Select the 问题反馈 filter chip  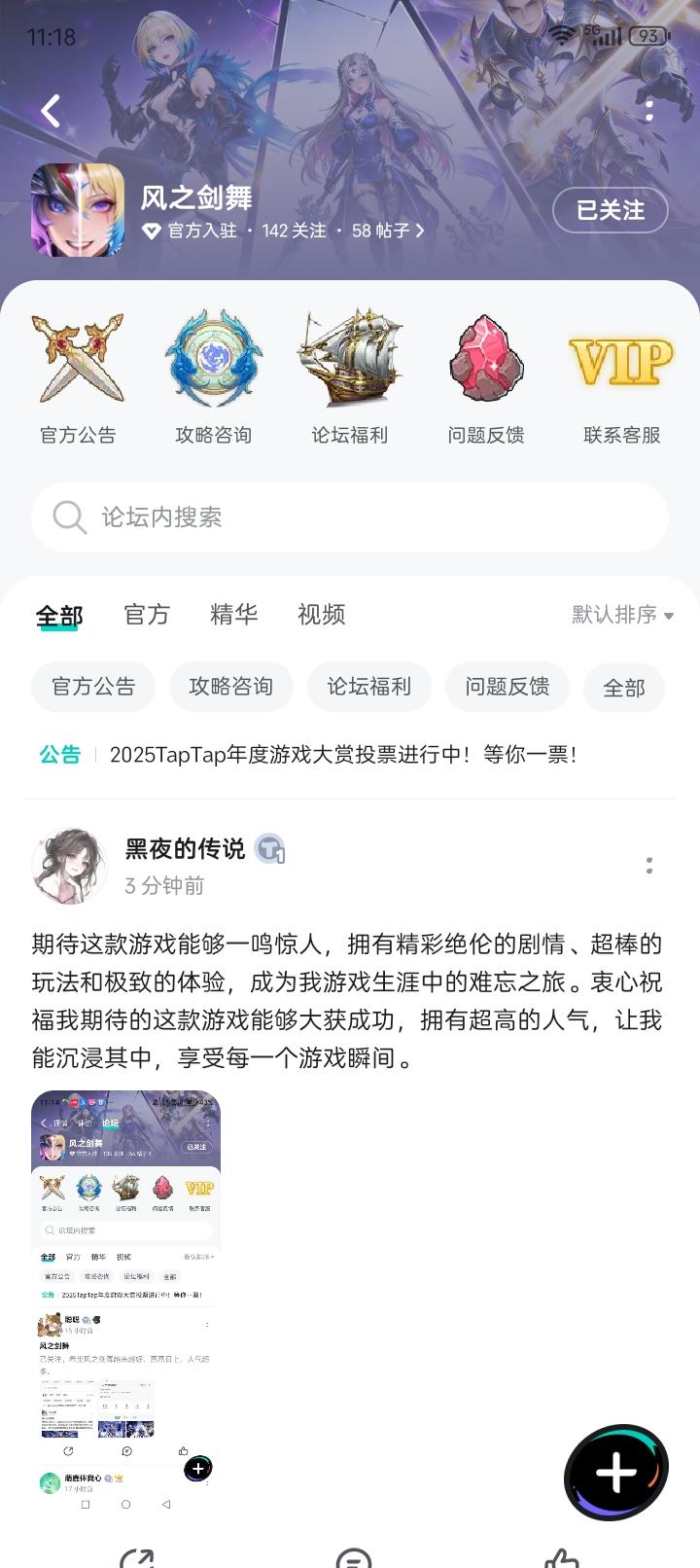507,687
